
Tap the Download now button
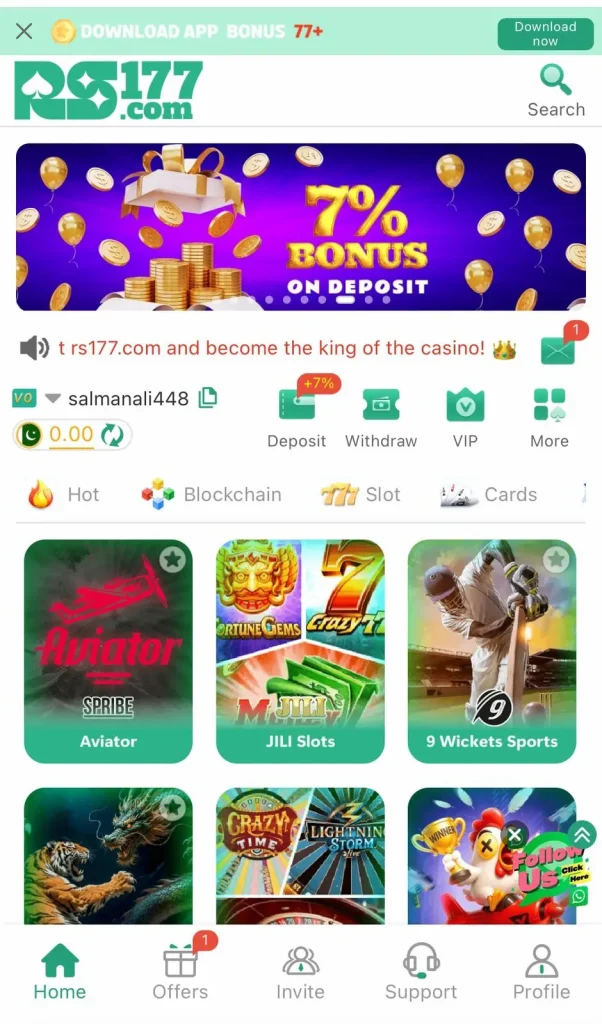pos(545,34)
